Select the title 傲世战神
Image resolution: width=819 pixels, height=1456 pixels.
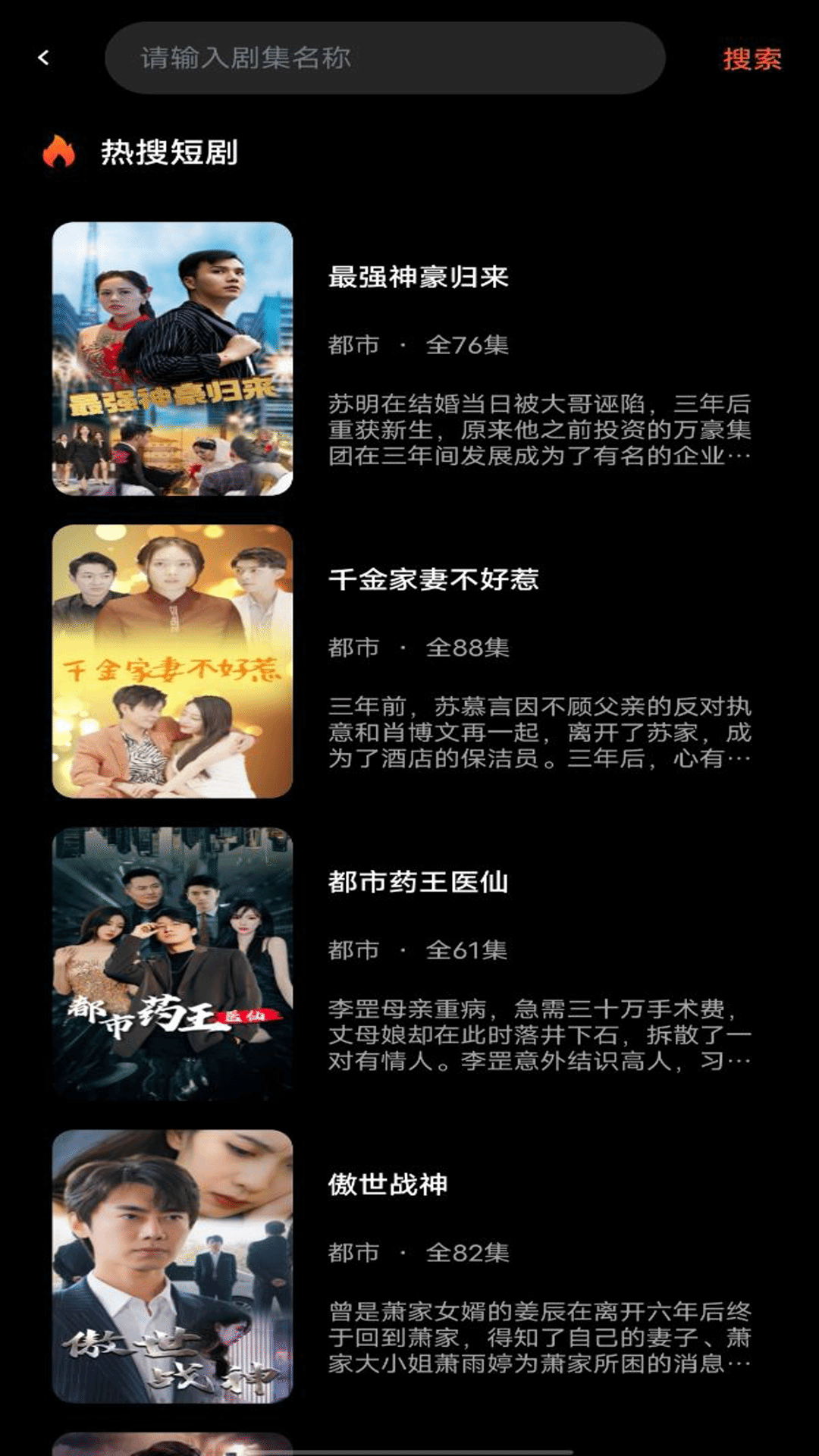387,1186
